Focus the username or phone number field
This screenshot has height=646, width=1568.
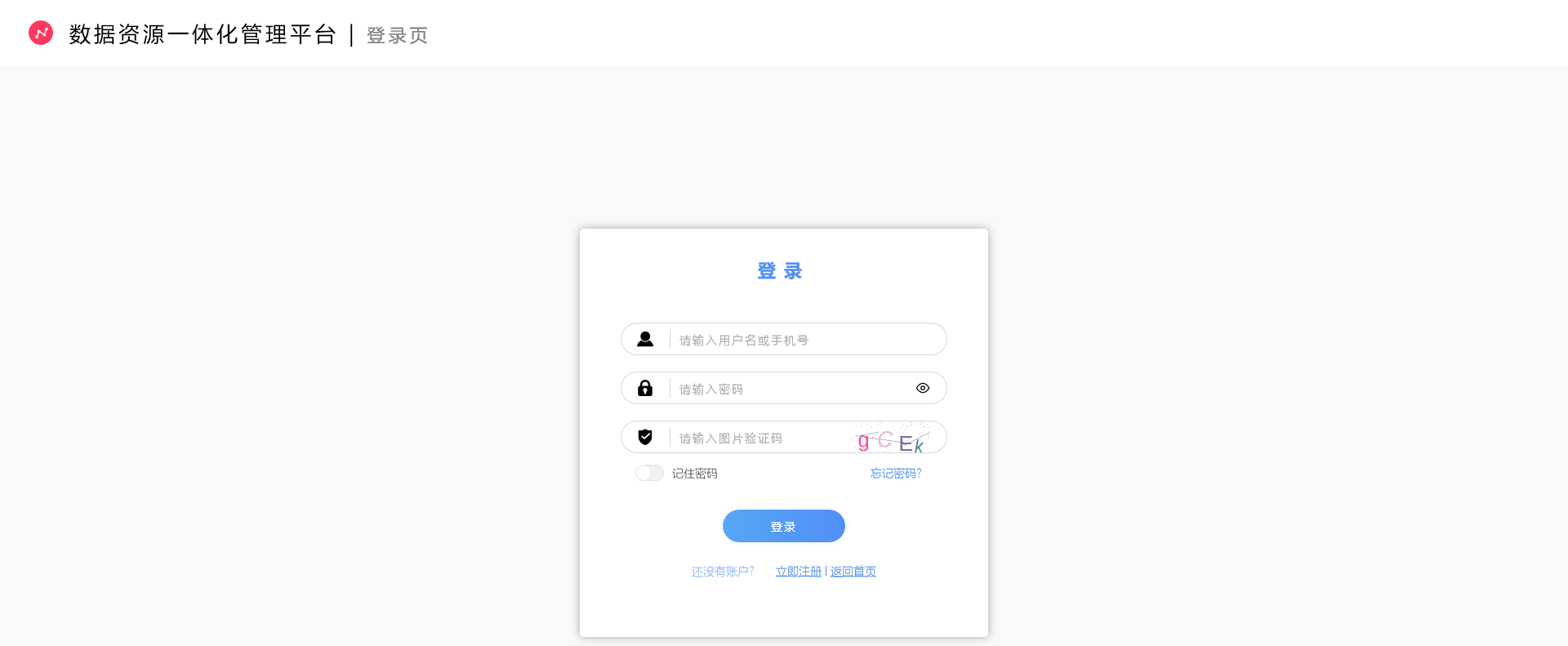pyautogui.click(x=804, y=340)
